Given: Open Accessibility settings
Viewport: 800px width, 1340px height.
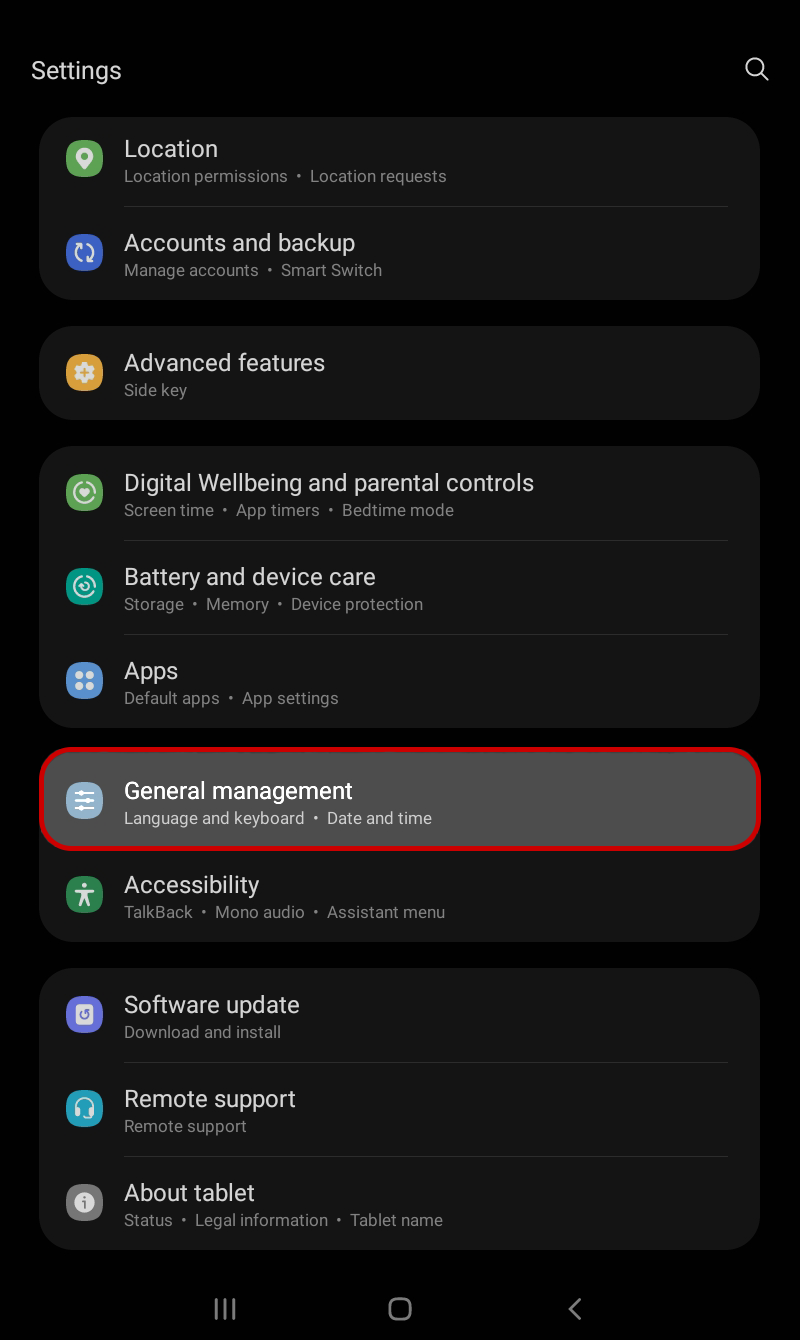Looking at the screenshot, I should (400, 896).
